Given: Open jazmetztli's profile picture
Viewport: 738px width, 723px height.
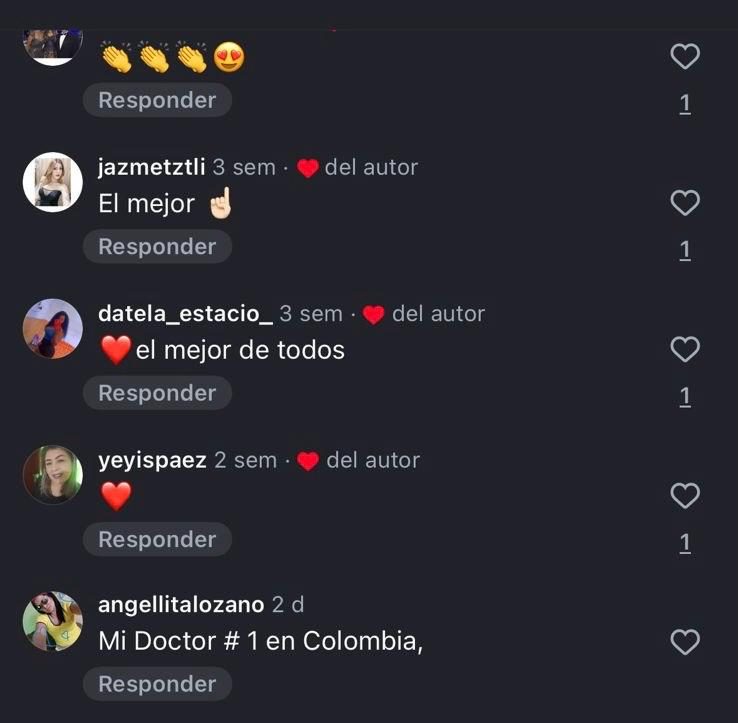Looking at the screenshot, I should click(52, 182).
